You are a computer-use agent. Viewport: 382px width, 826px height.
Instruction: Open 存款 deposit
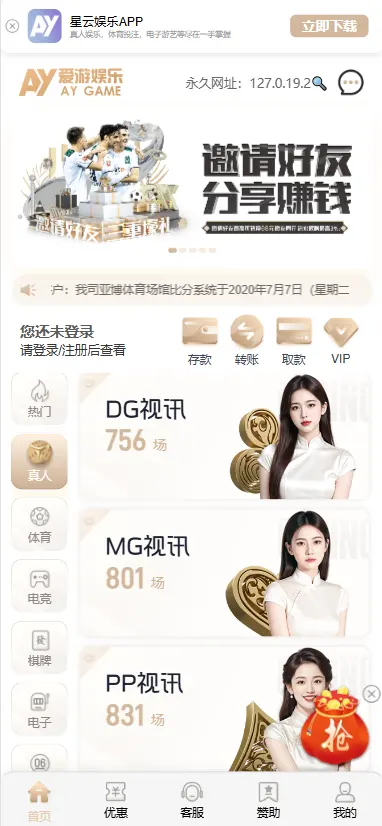point(200,342)
